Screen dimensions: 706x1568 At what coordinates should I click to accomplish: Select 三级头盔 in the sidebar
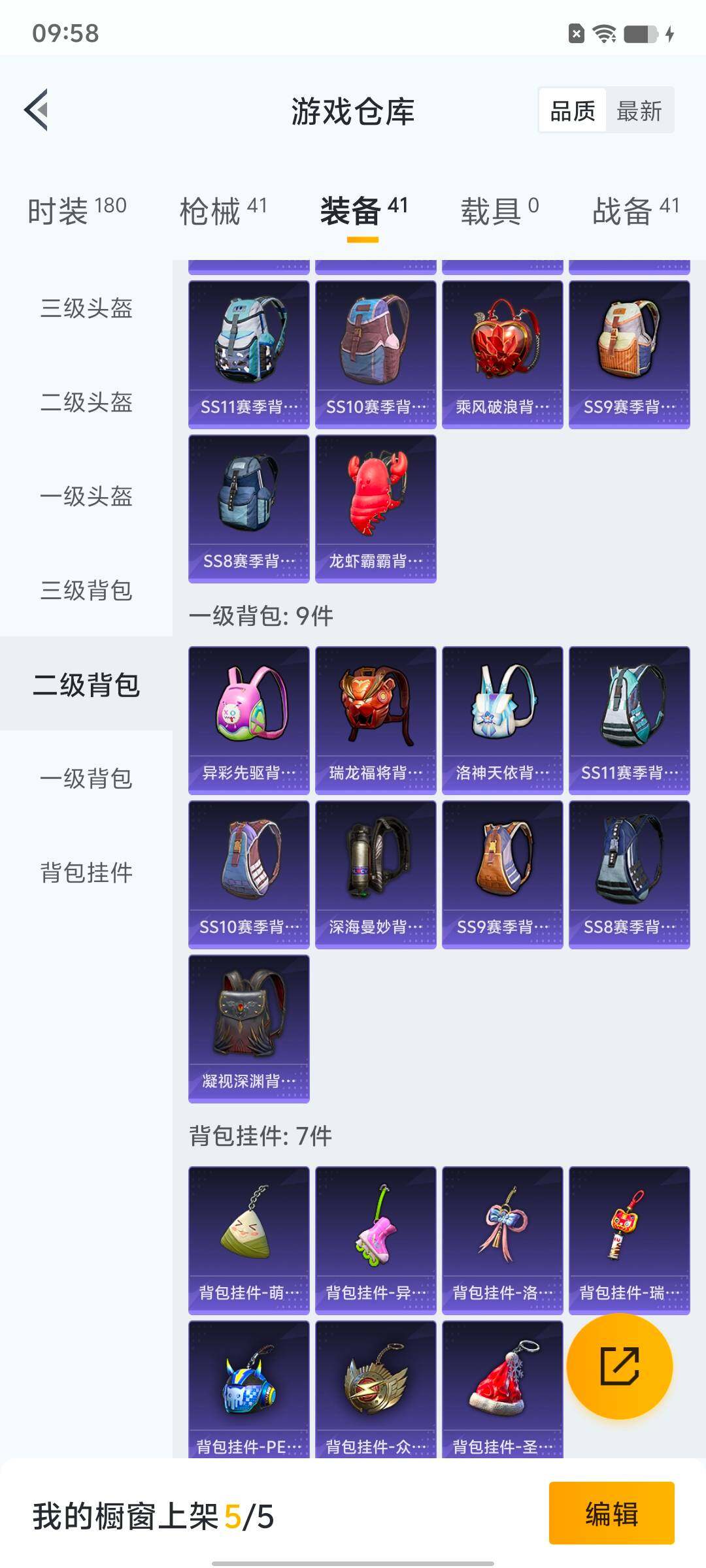tap(86, 308)
